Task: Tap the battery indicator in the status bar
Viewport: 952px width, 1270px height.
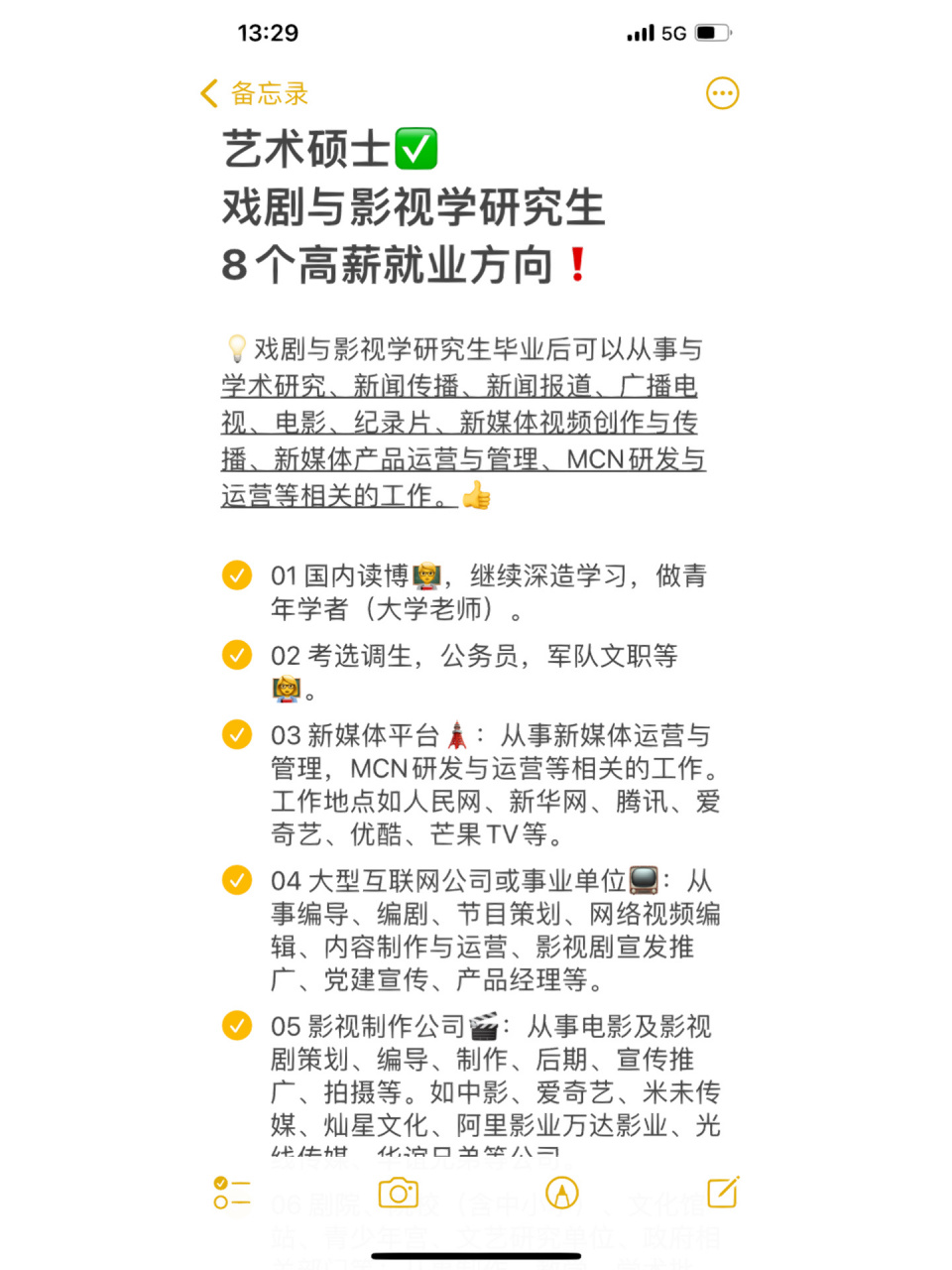Action: (710, 32)
